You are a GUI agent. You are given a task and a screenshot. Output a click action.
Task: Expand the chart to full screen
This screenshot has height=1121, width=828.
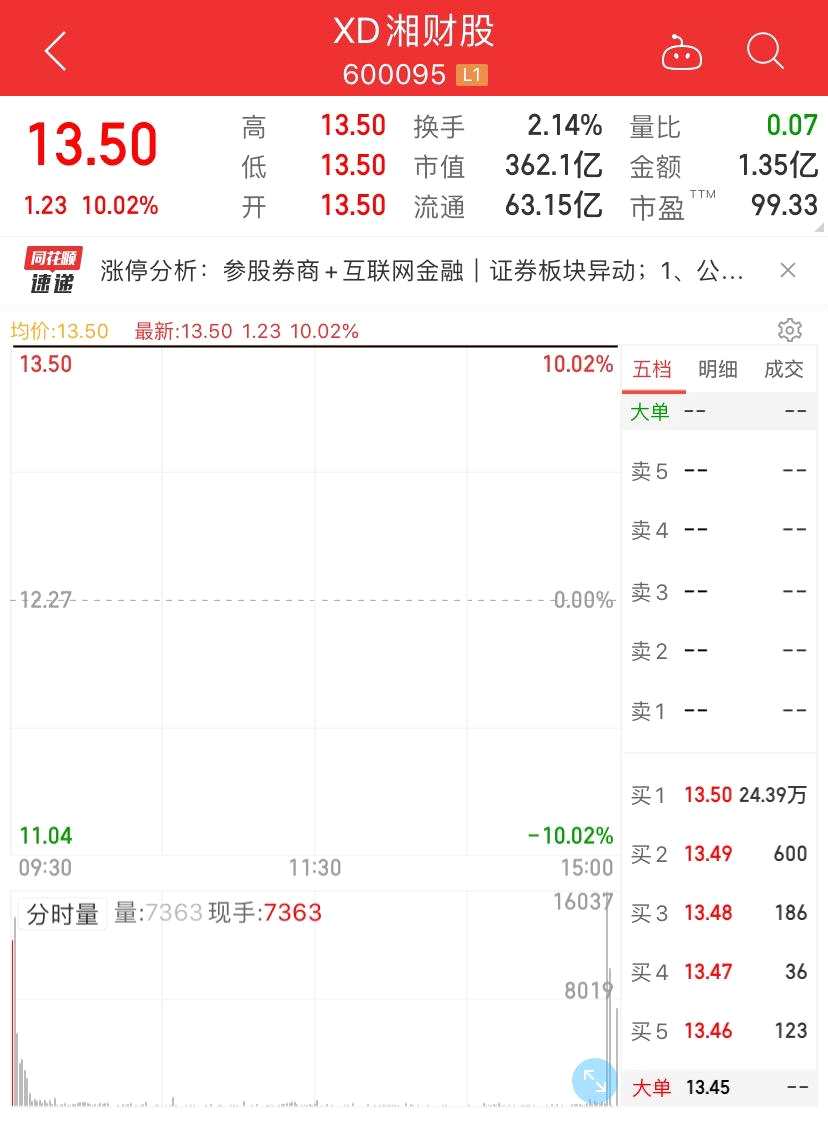(594, 1081)
